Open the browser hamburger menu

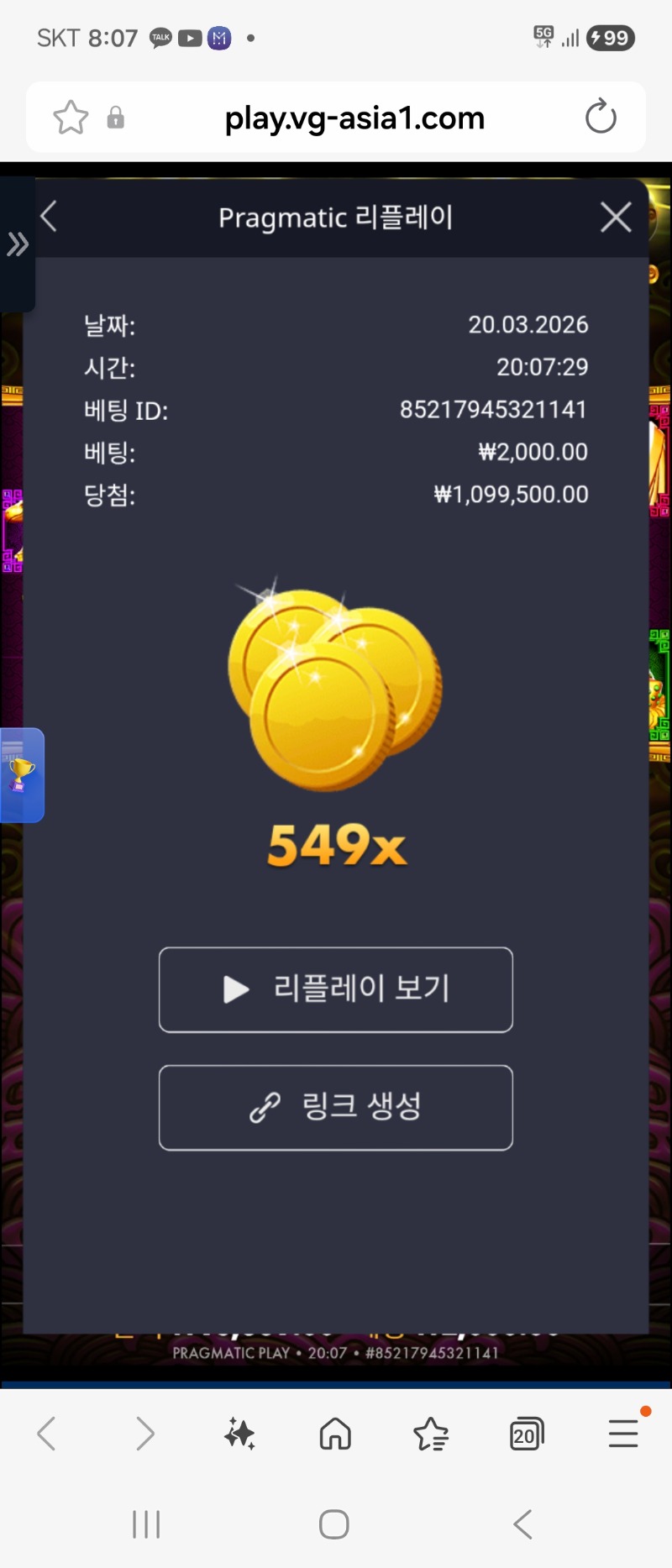pyautogui.click(x=623, y=1434)
